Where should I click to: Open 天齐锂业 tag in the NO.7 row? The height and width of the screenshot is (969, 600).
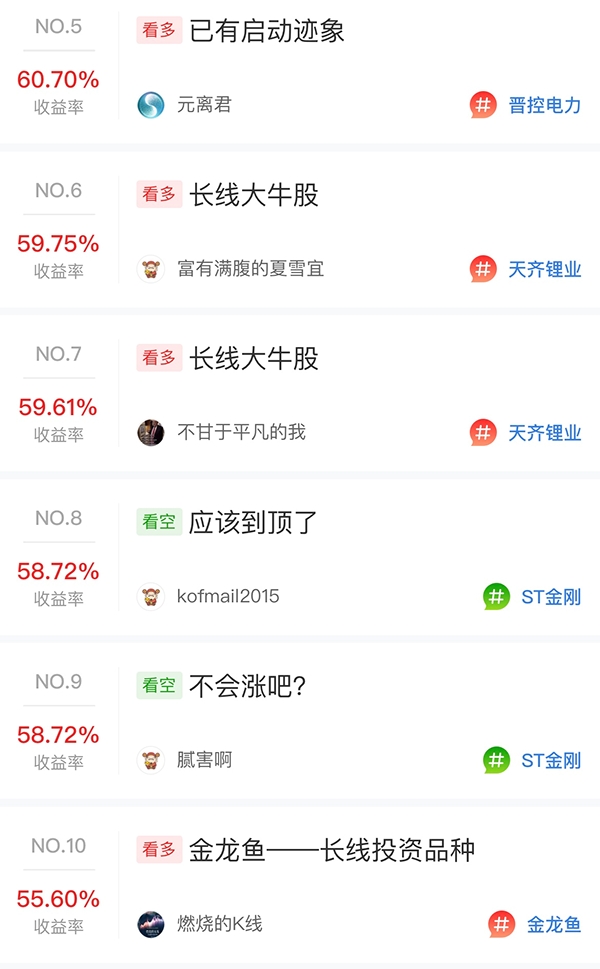pyautogui.click(x=526, y=433)
